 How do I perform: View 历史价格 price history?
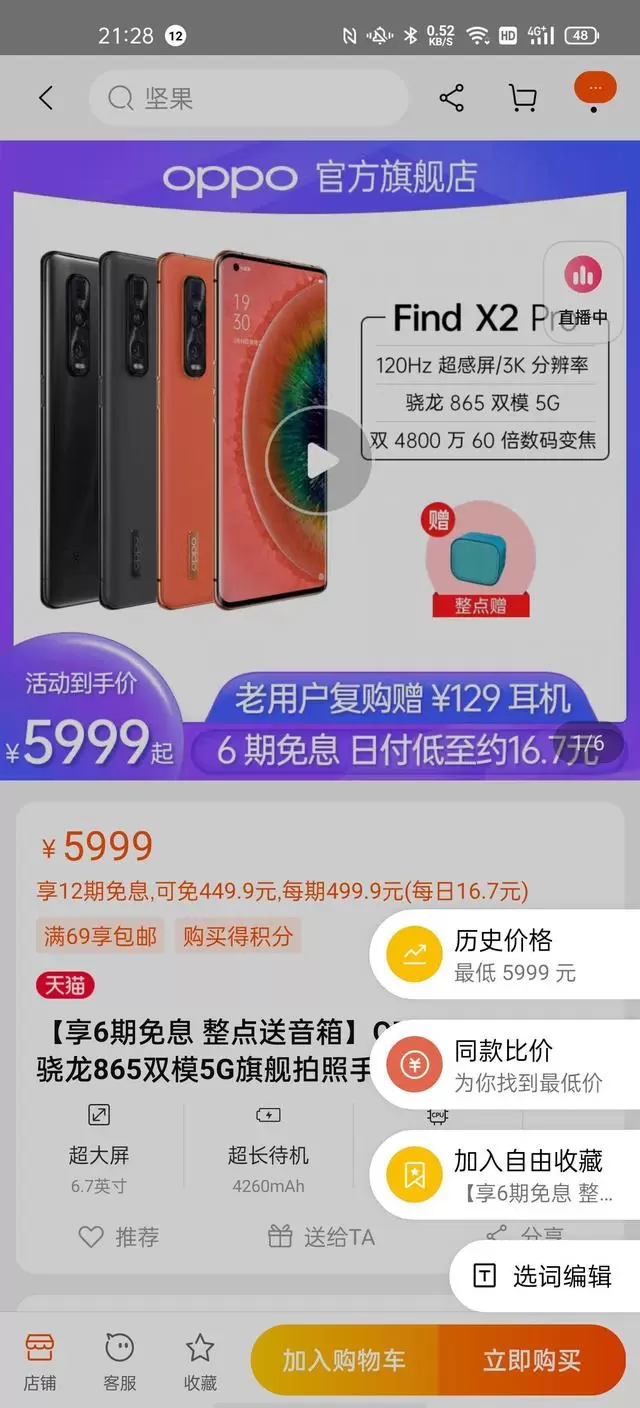(x=505, y=954)
